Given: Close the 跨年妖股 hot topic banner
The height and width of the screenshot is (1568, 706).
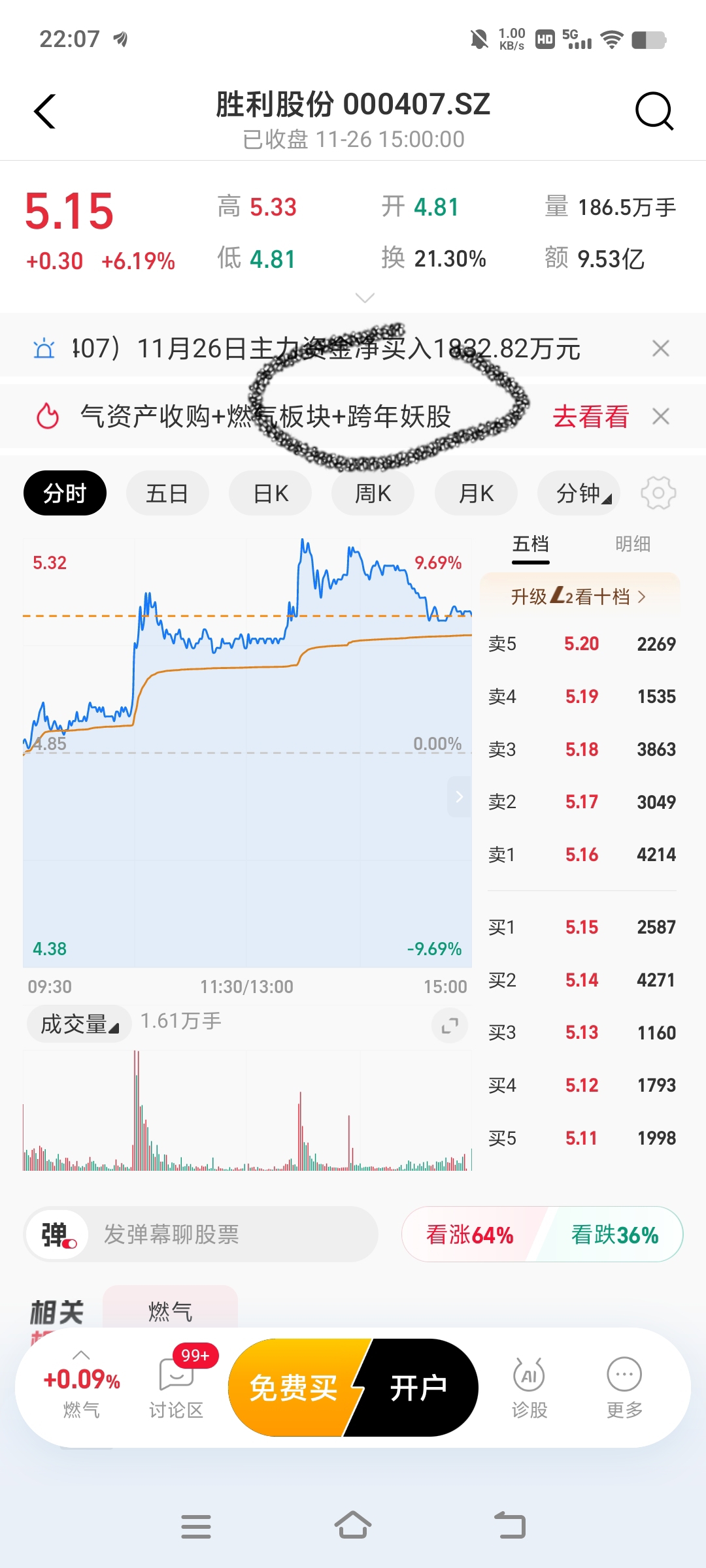Looking at the screenshot, I should (661, 417).
